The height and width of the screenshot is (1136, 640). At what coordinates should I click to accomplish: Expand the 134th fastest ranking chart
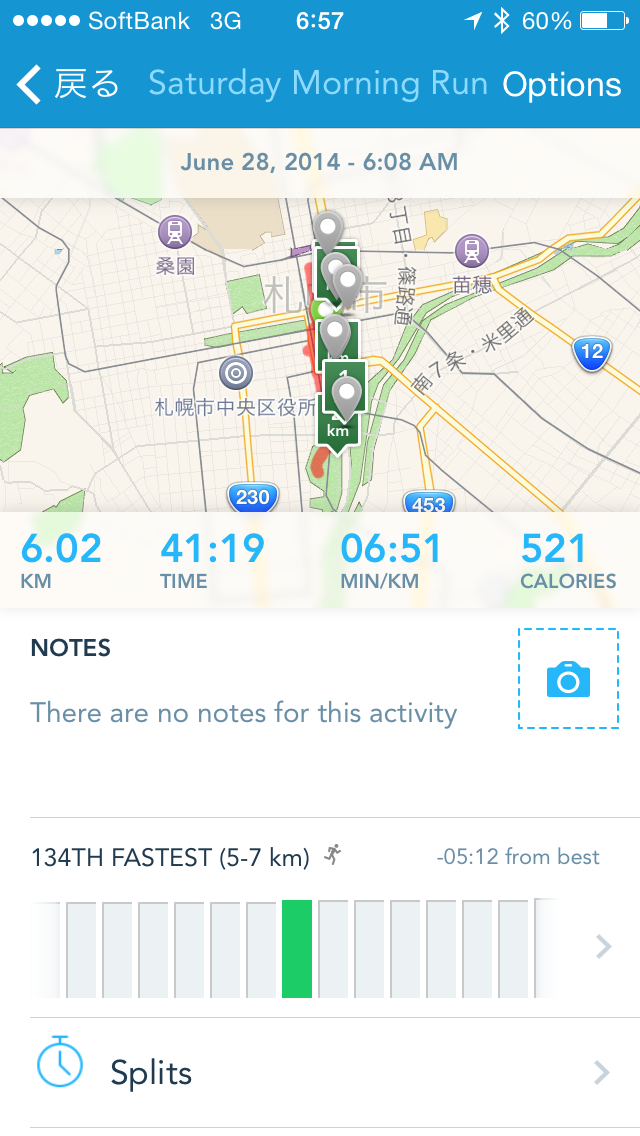point(602,946)
